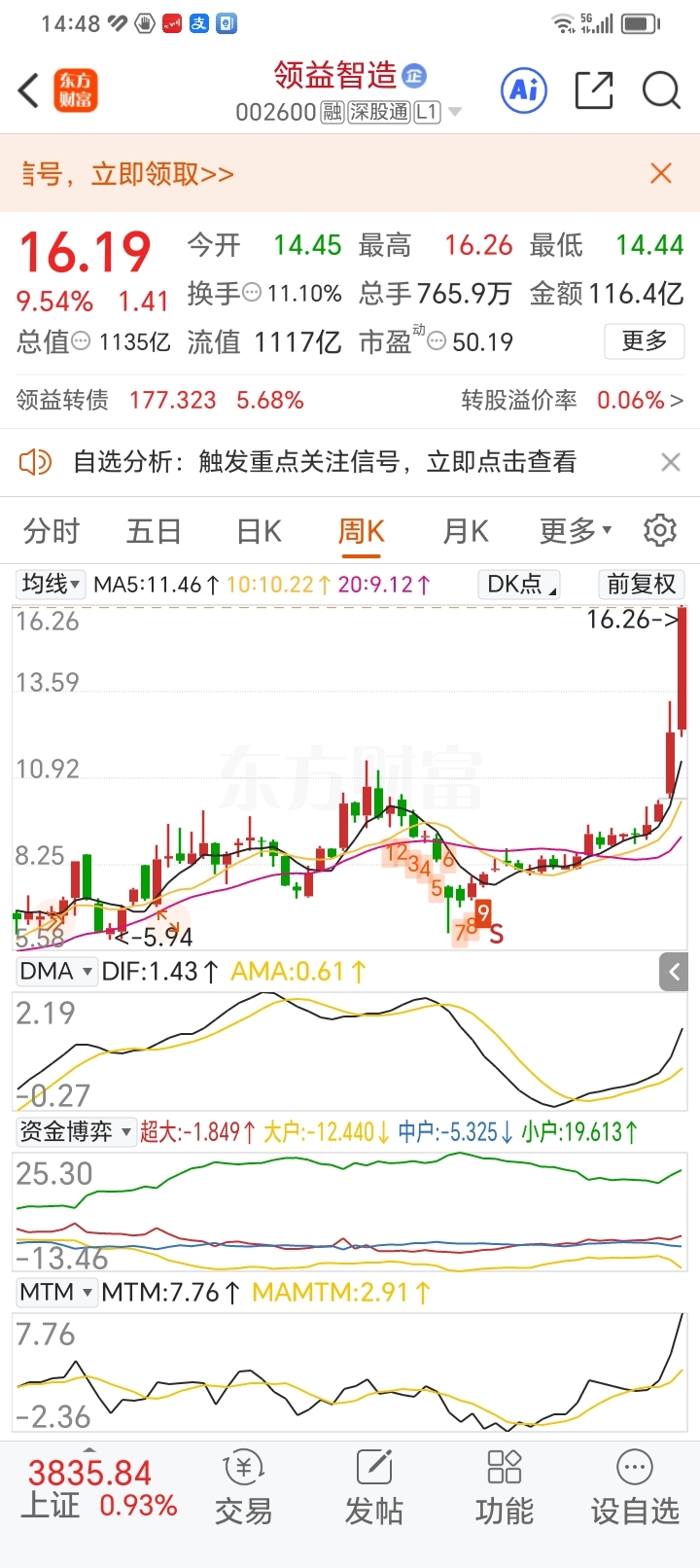Switch to the 分时 chart tab
700x1568 pixels.
pos(52,531)
